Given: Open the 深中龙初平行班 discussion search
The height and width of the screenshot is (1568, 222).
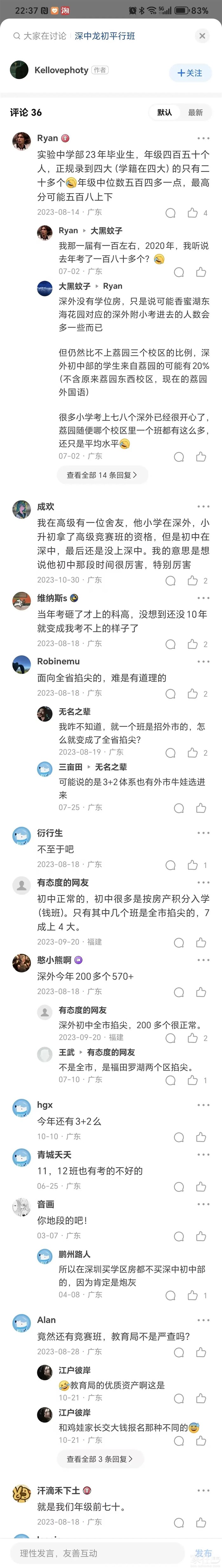Looking at the screenshot, I should pos(105,36).
